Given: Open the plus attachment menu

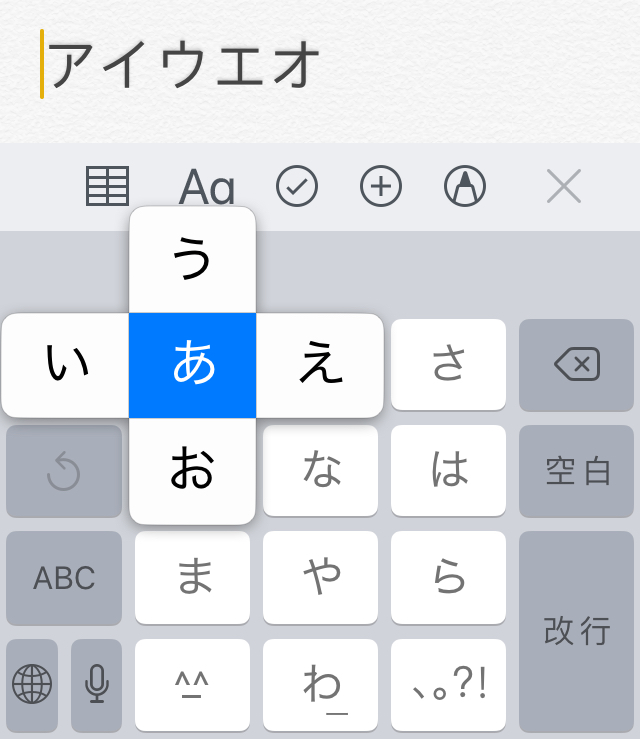Looking at the screenshot, I should [381, 187].
